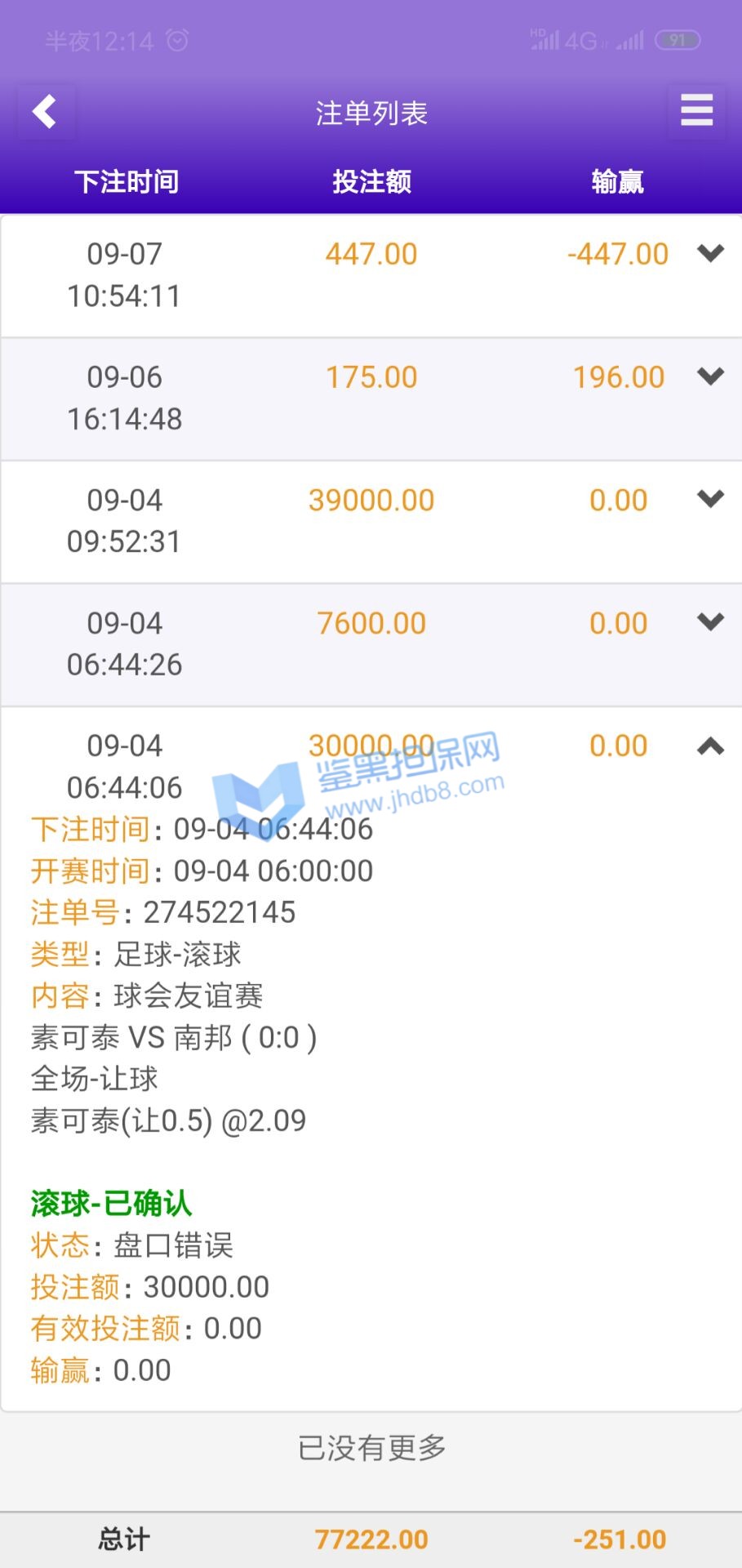This screenshot has width=742, height=1568.
Task: Expand the 09-06 16:14:48 bet entry
Action: [x=710, y=376]
